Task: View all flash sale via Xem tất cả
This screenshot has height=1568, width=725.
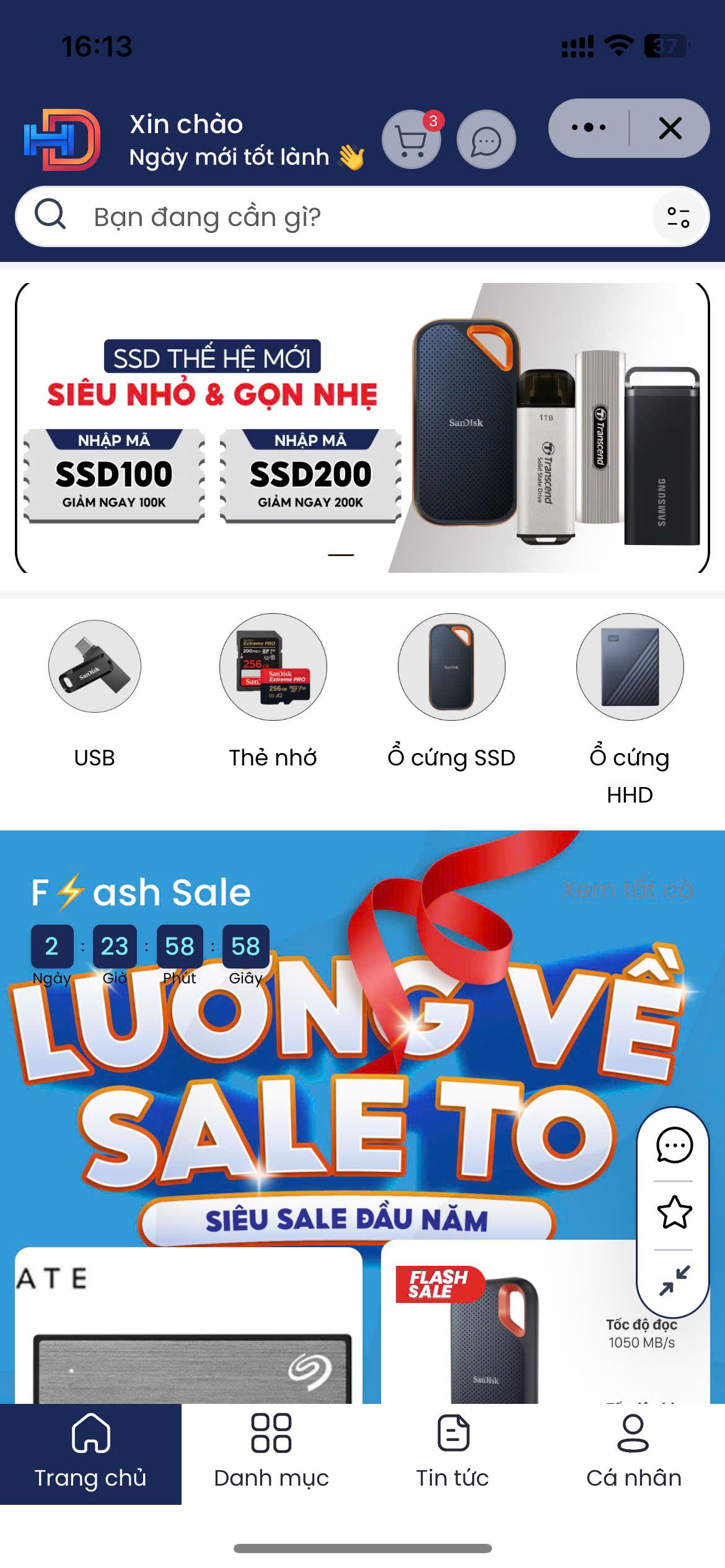Action: [x=627, y=890]
